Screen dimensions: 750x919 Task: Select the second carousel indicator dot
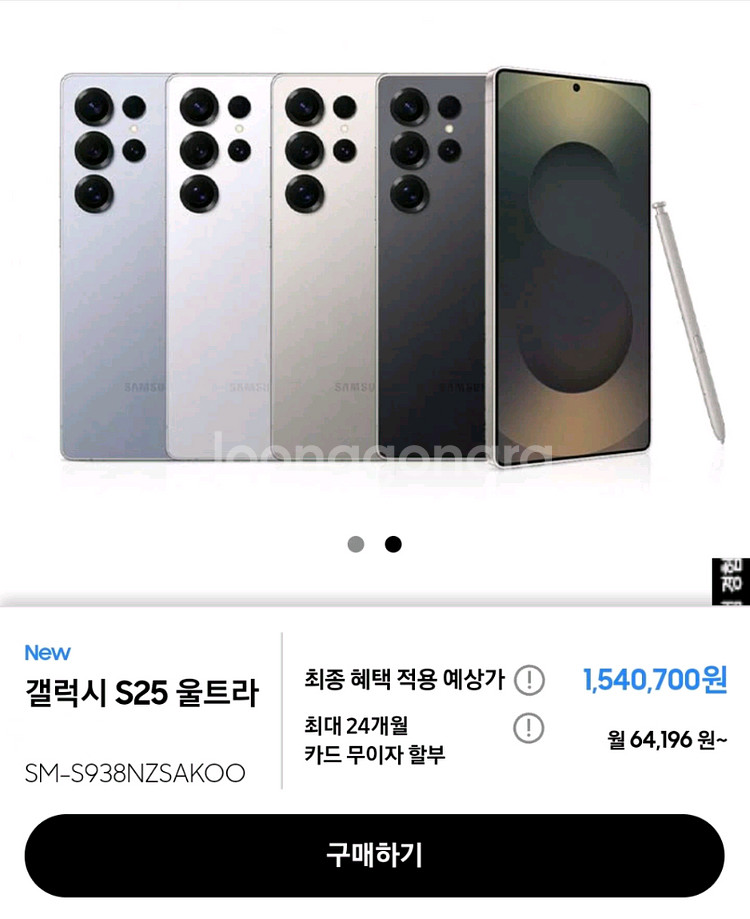tap(394, 543)
